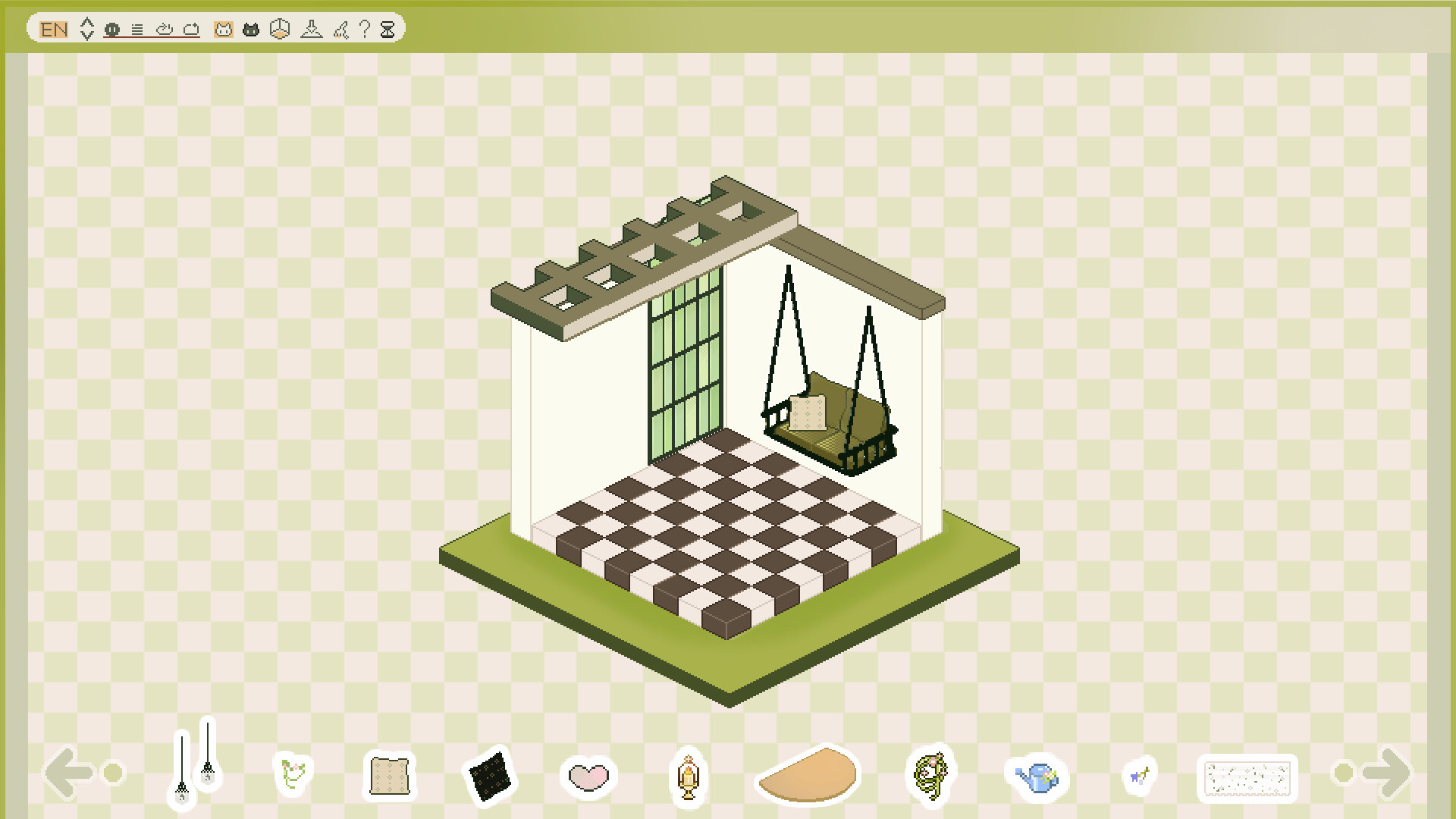The width and height of the screenshot is (1456, 819).
Task: Select the dark cat icon in toolbar
Action: [x=251, y=30]
